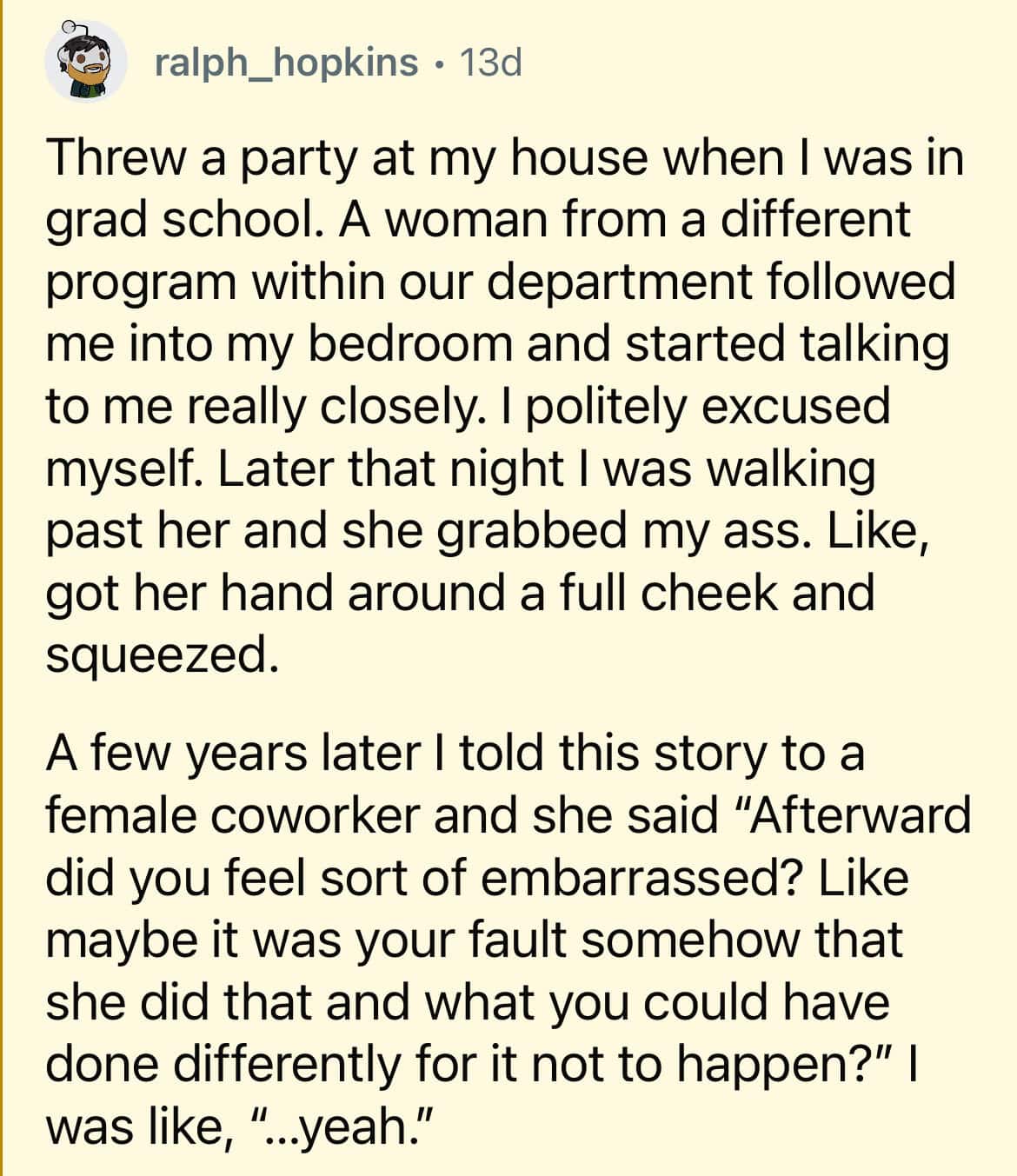The height and width of the screenshot is (1176, 1017).
Task: Tap the ralph_hopkins username
Action: click(285, 63)
